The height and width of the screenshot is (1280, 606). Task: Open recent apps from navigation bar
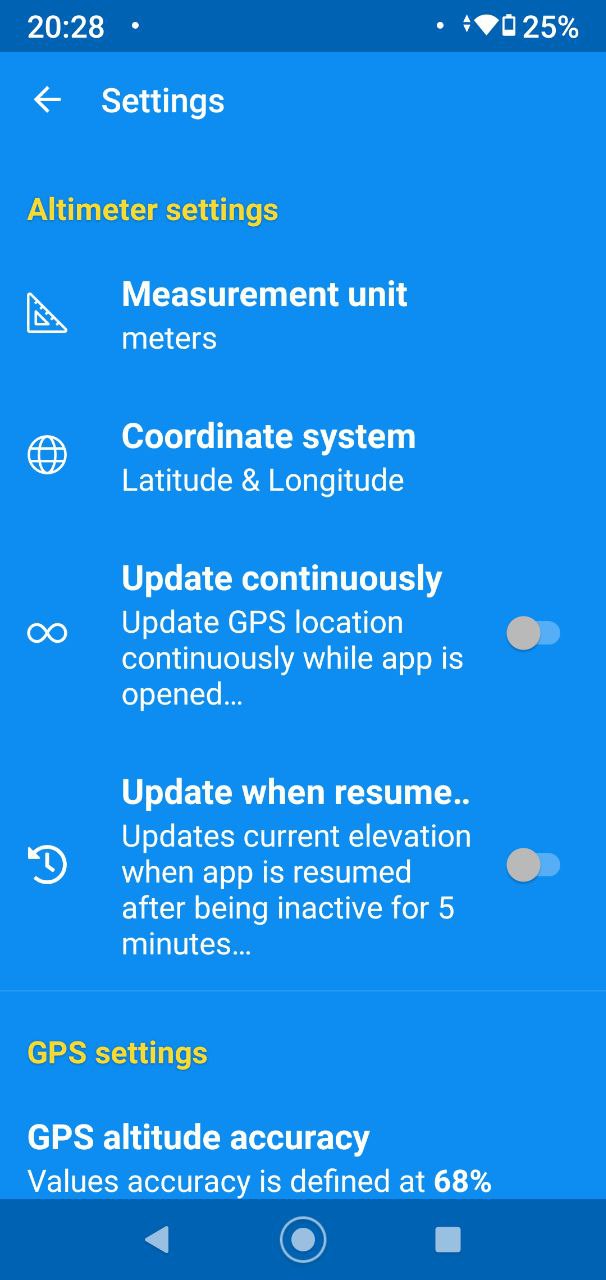point(448,1240)
